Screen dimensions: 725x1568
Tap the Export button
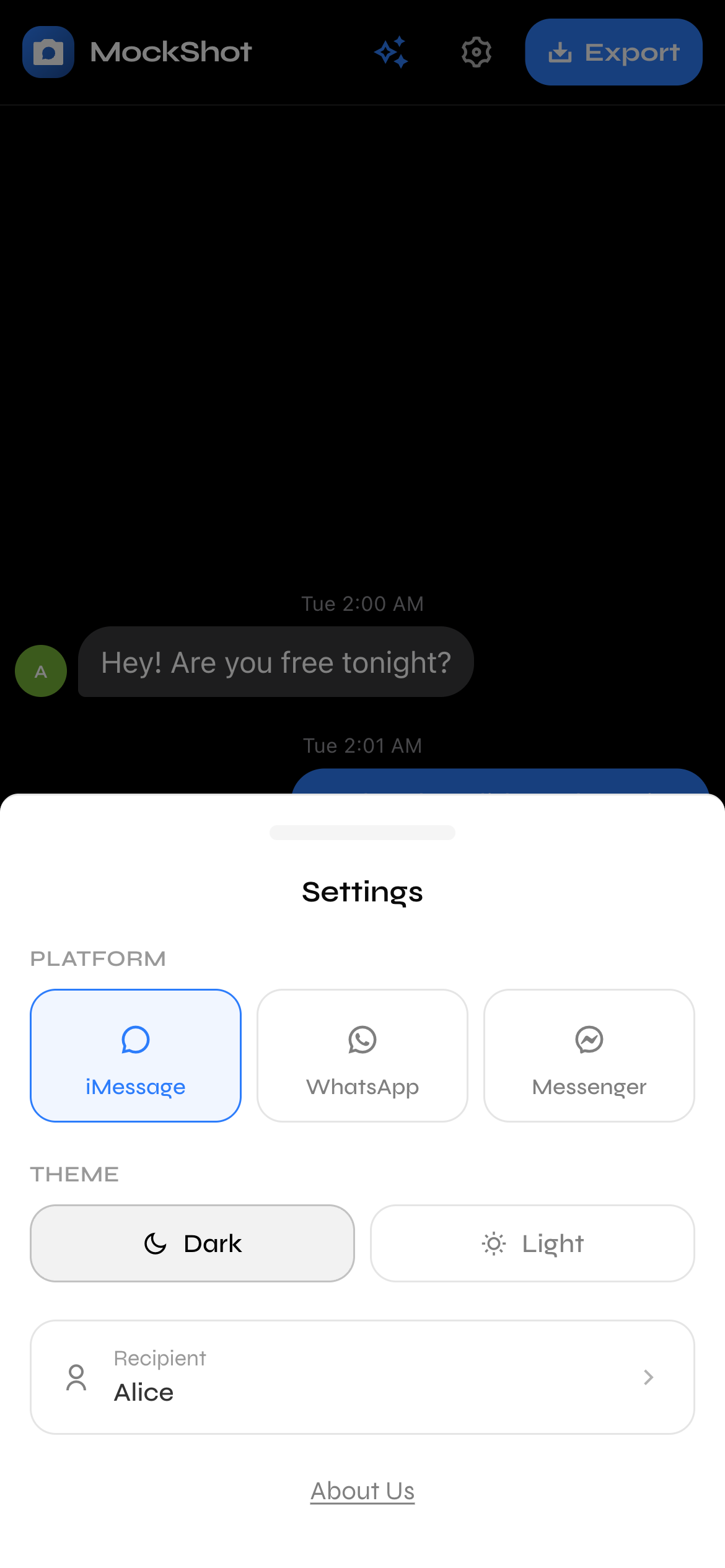click(x=613, y=52)
